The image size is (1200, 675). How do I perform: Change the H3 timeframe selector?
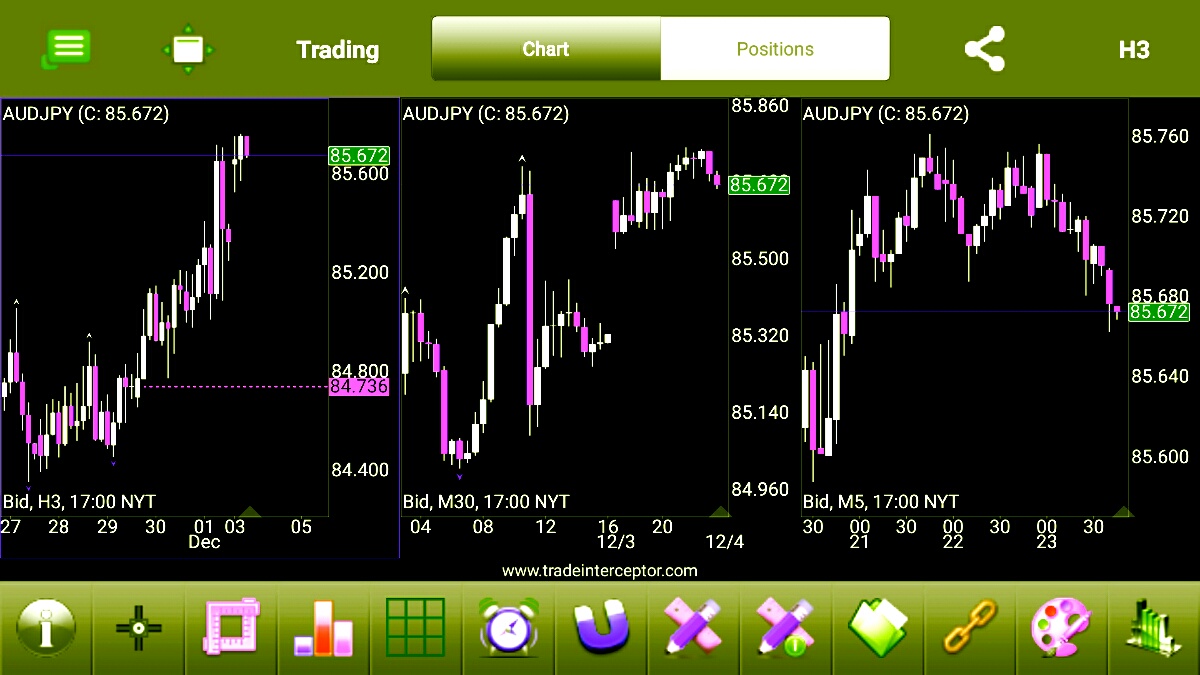[1133, 49]
